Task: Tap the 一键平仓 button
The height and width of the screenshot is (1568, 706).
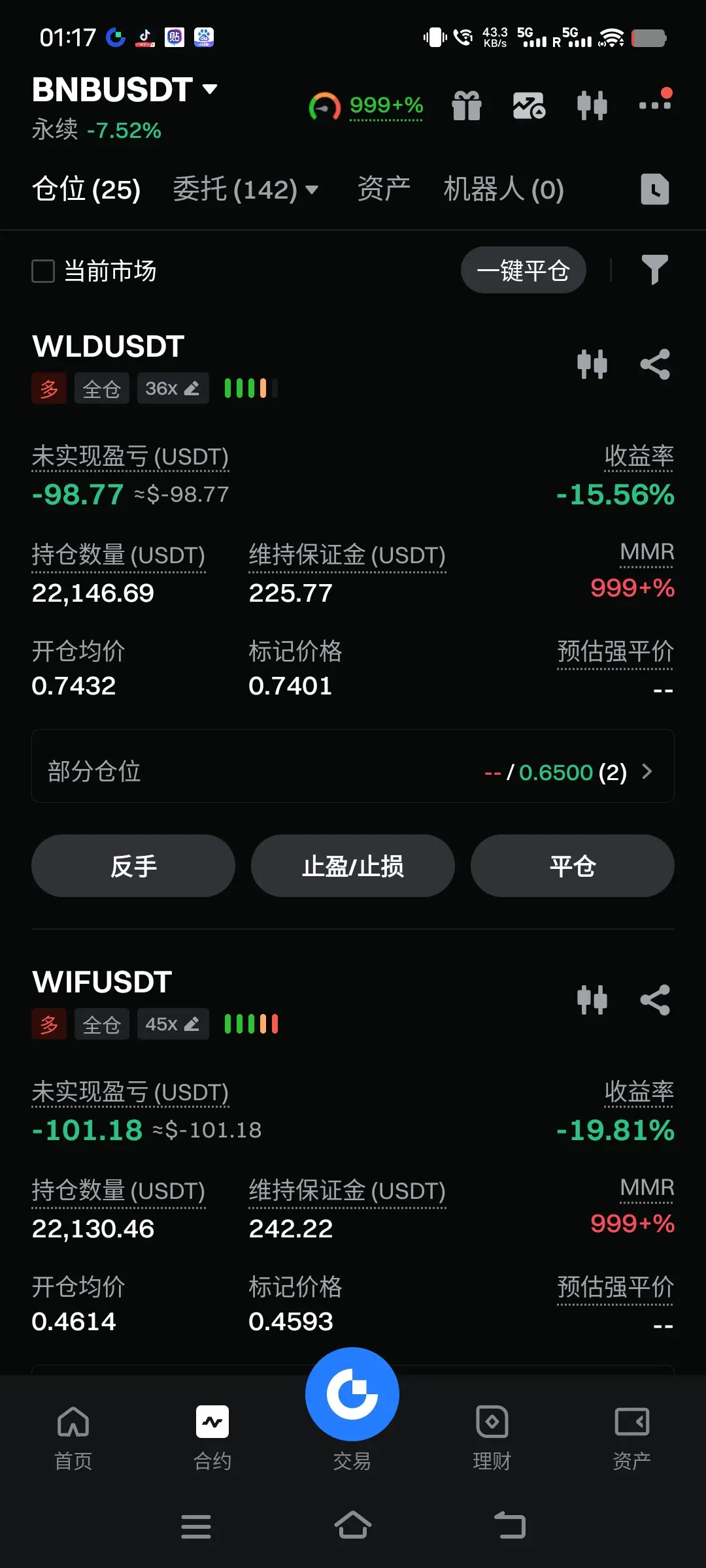Action: (x=523, y=270)
